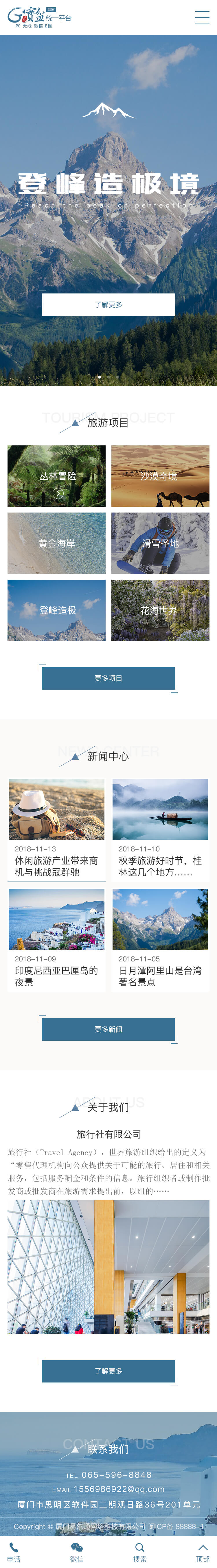View the 黄金海岸 project
This screenshot has width=217, height=1568.
tap(56, 543)
